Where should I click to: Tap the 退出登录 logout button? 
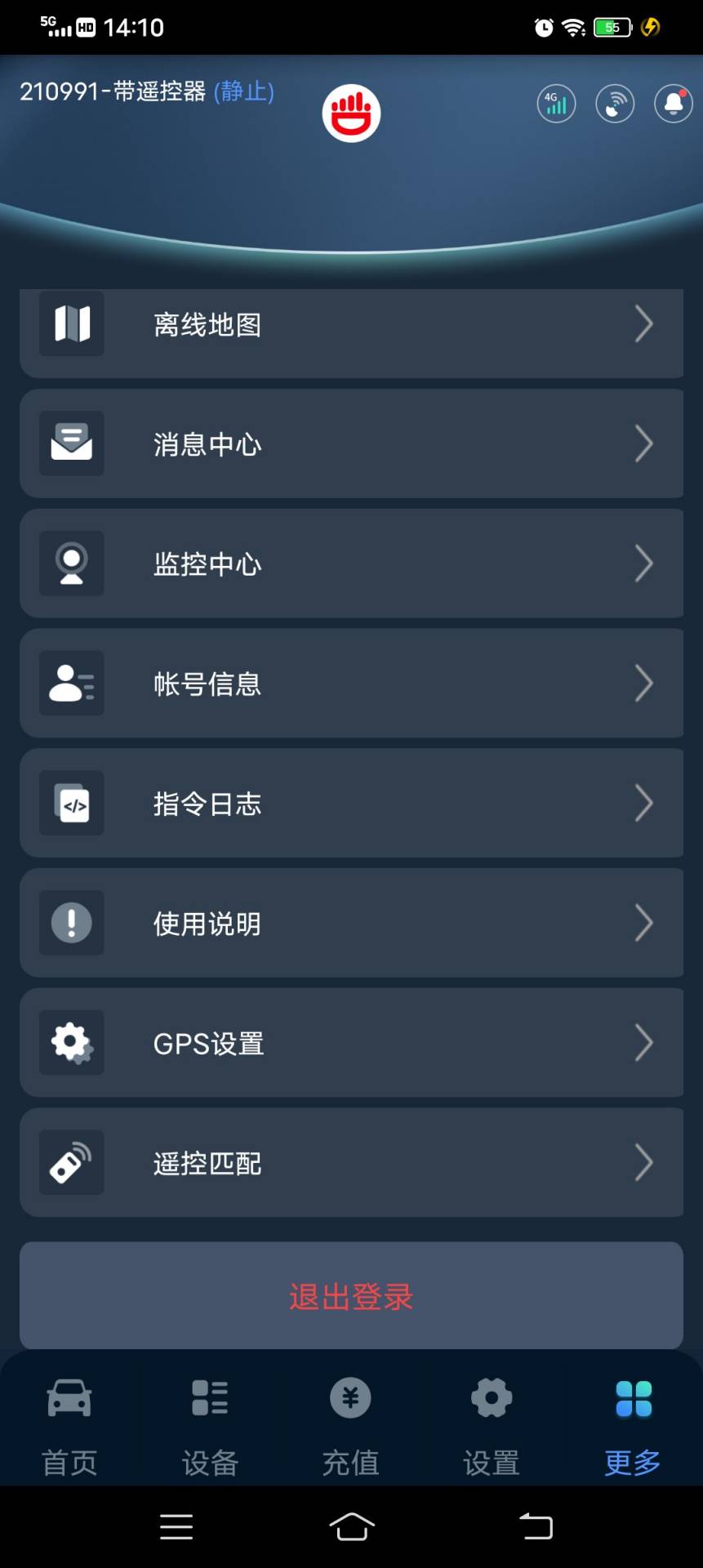(350, 1296)
